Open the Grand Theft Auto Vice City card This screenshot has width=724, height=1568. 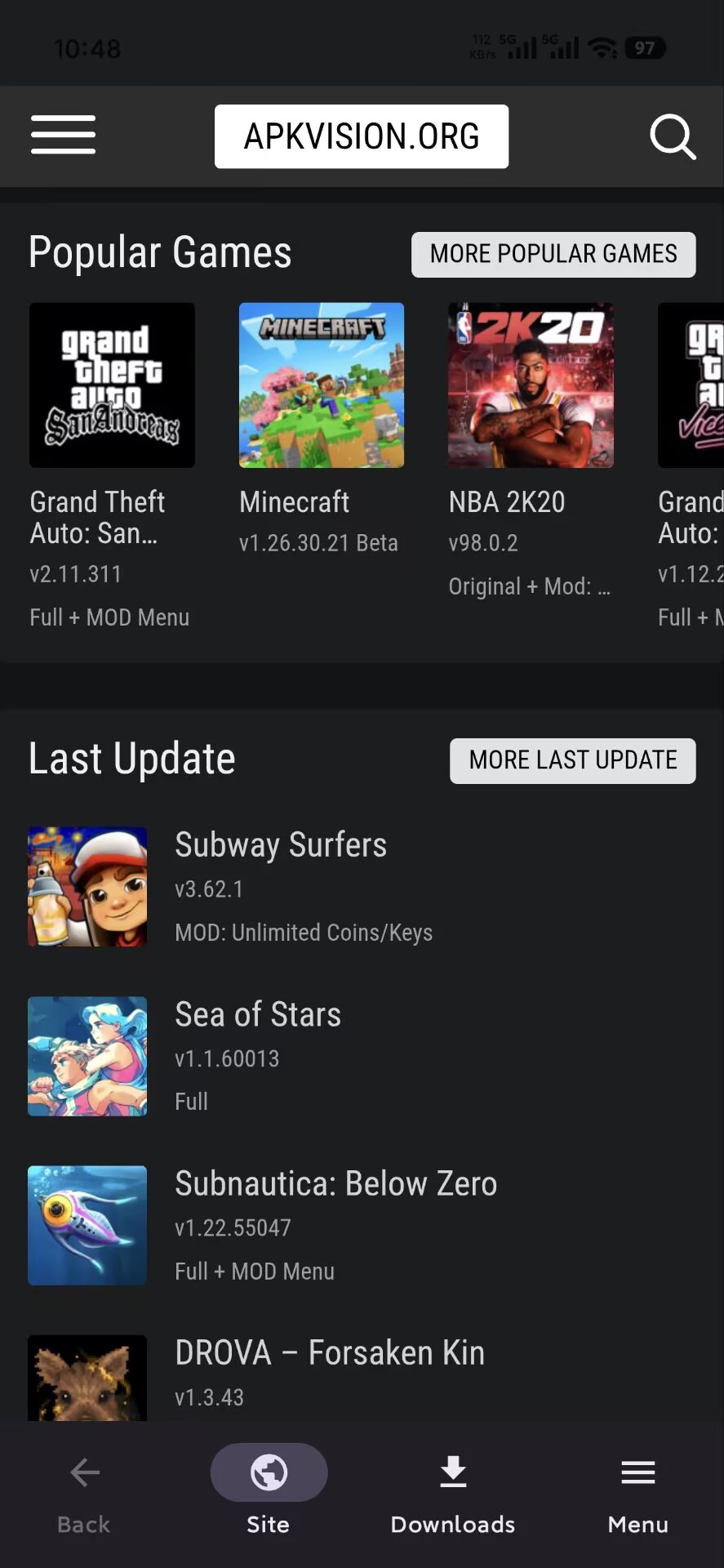click(691, 466)
